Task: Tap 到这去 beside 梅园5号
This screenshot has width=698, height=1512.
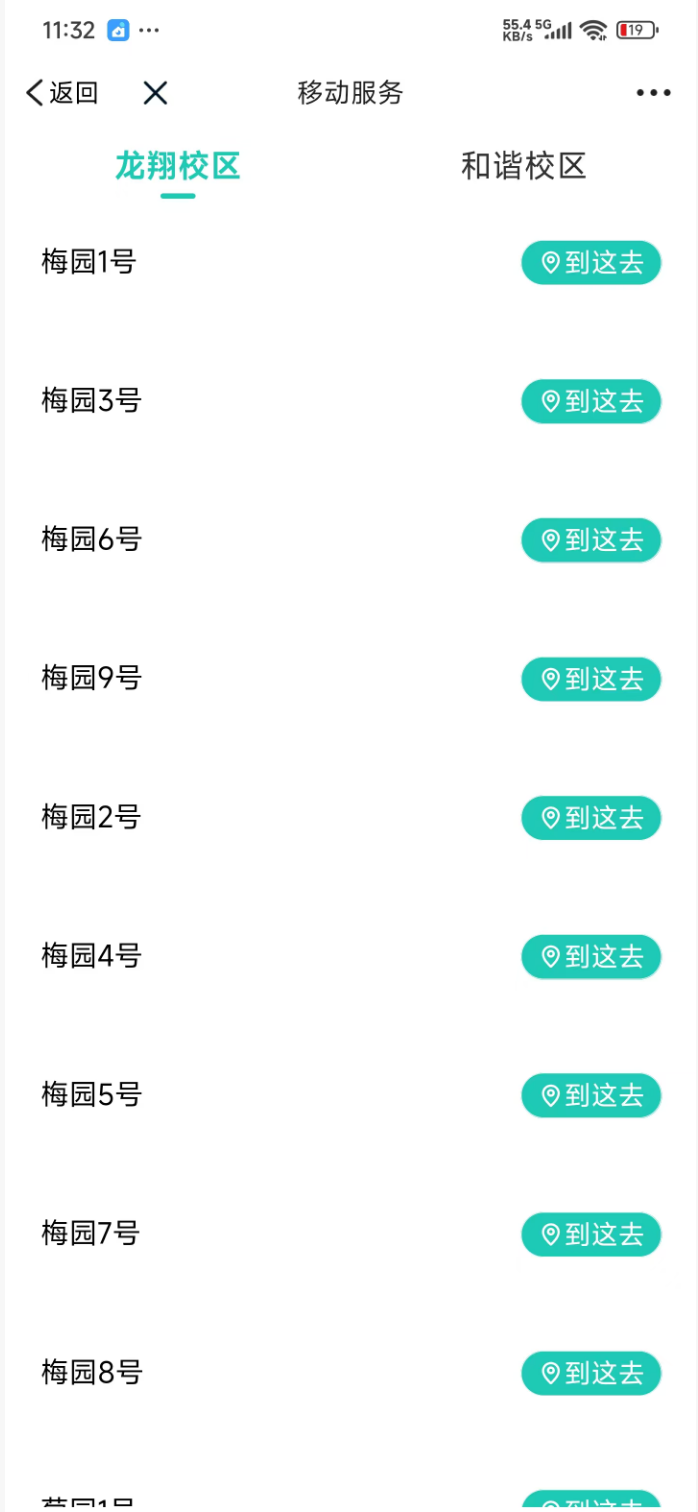Action: (591, 1096)
